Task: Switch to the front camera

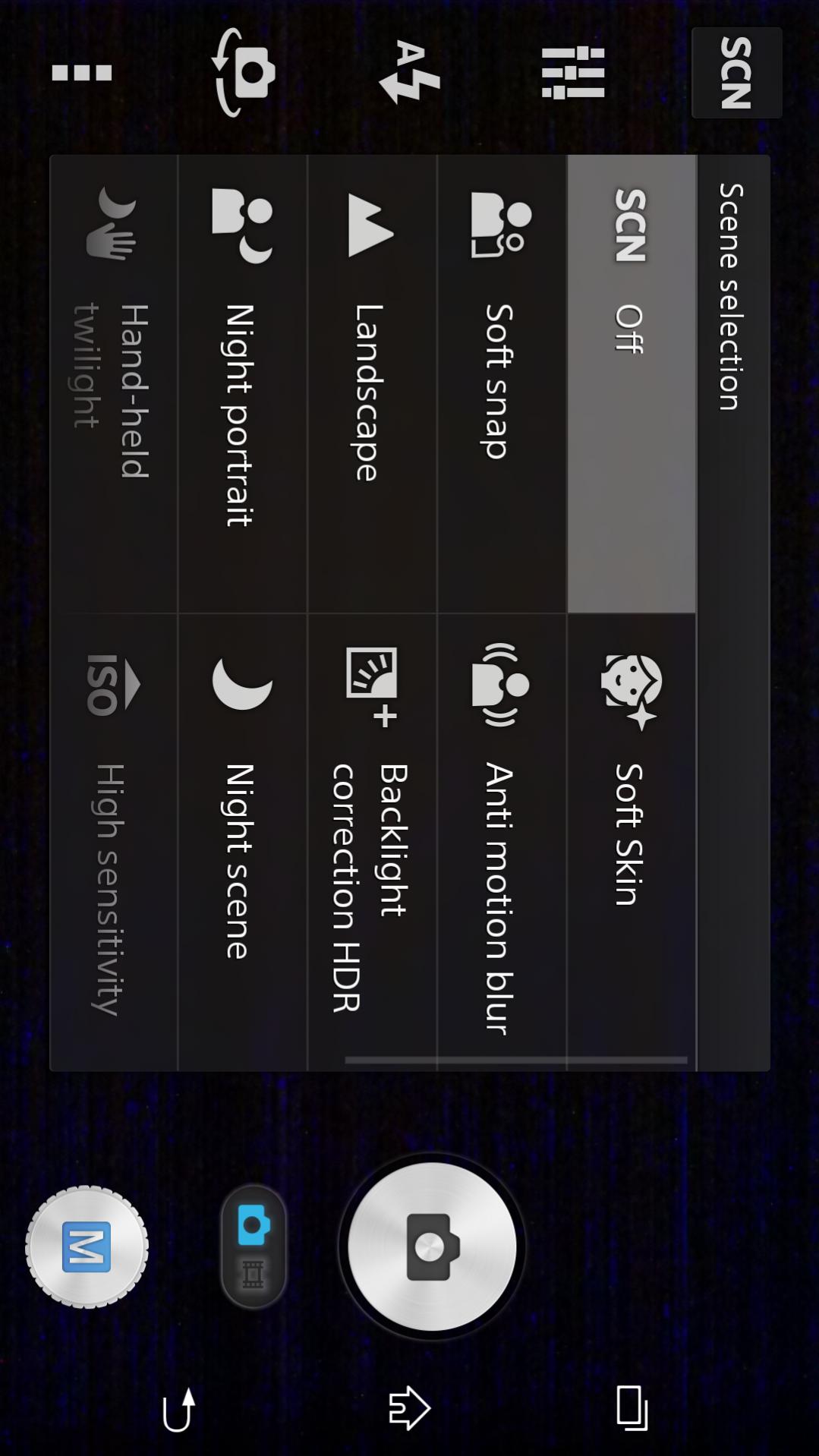Action: click(x=243, y=73)
